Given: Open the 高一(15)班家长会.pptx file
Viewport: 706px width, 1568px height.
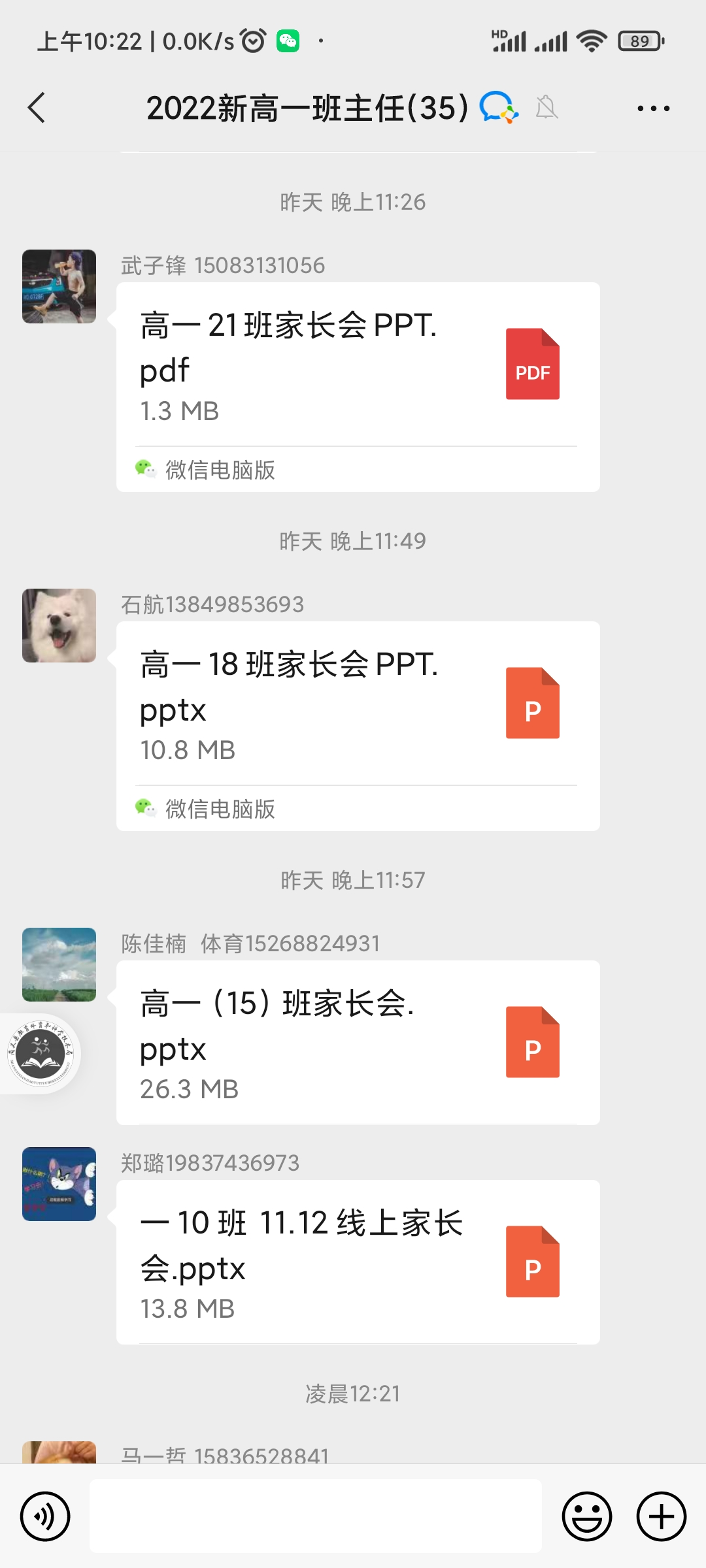Looking at the screenshot, I should click(358, 1043).
